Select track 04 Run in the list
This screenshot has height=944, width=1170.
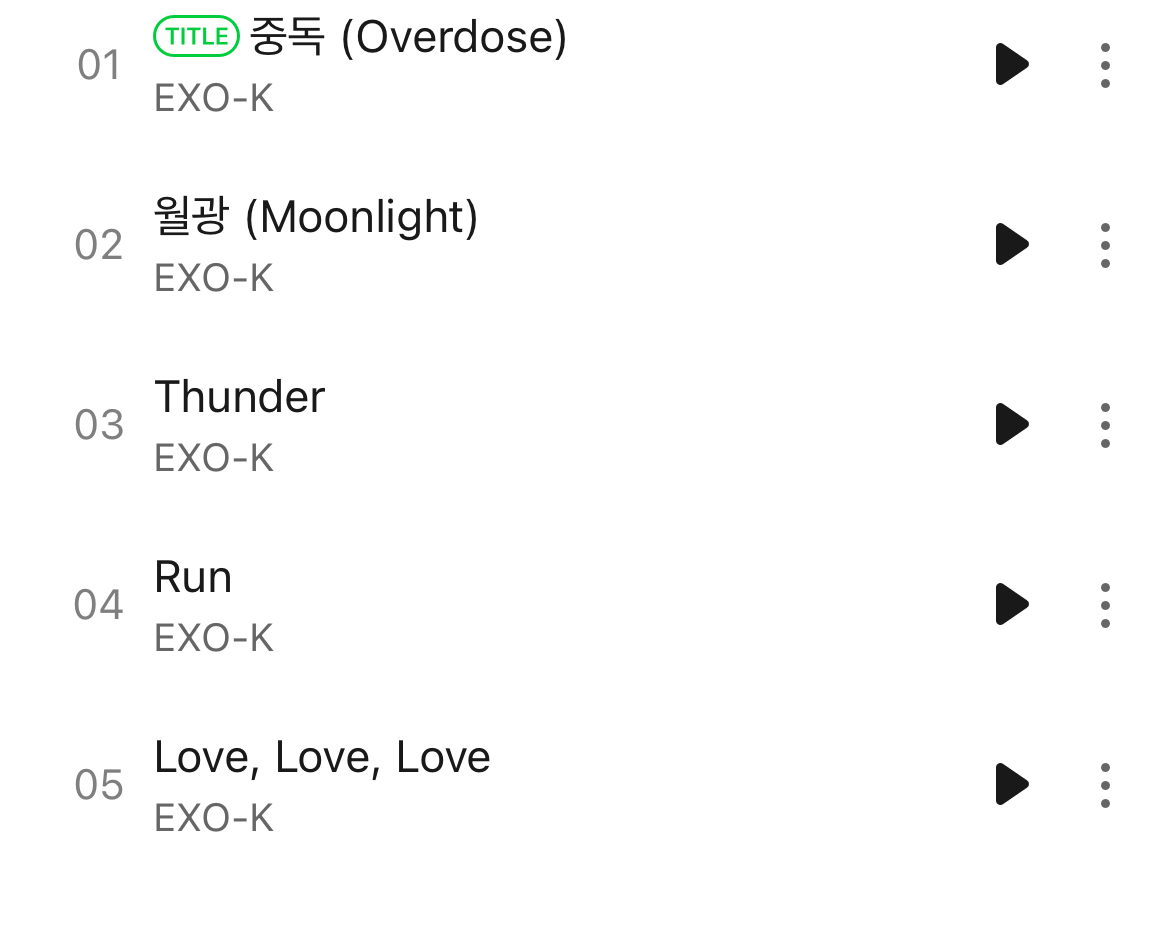click(x=193, y=578)
